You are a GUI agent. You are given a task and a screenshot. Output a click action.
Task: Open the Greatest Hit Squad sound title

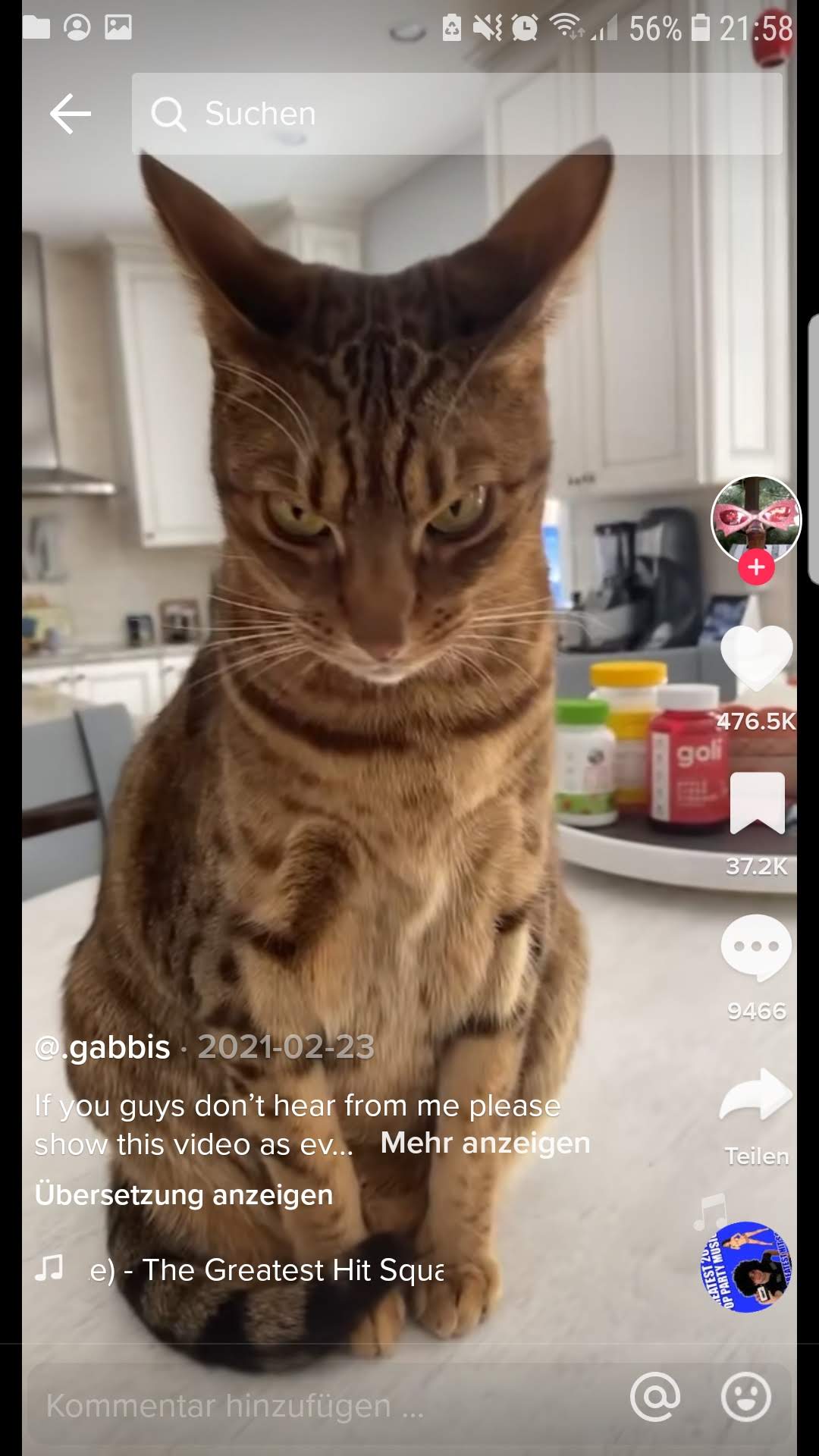pos(267,1269)
